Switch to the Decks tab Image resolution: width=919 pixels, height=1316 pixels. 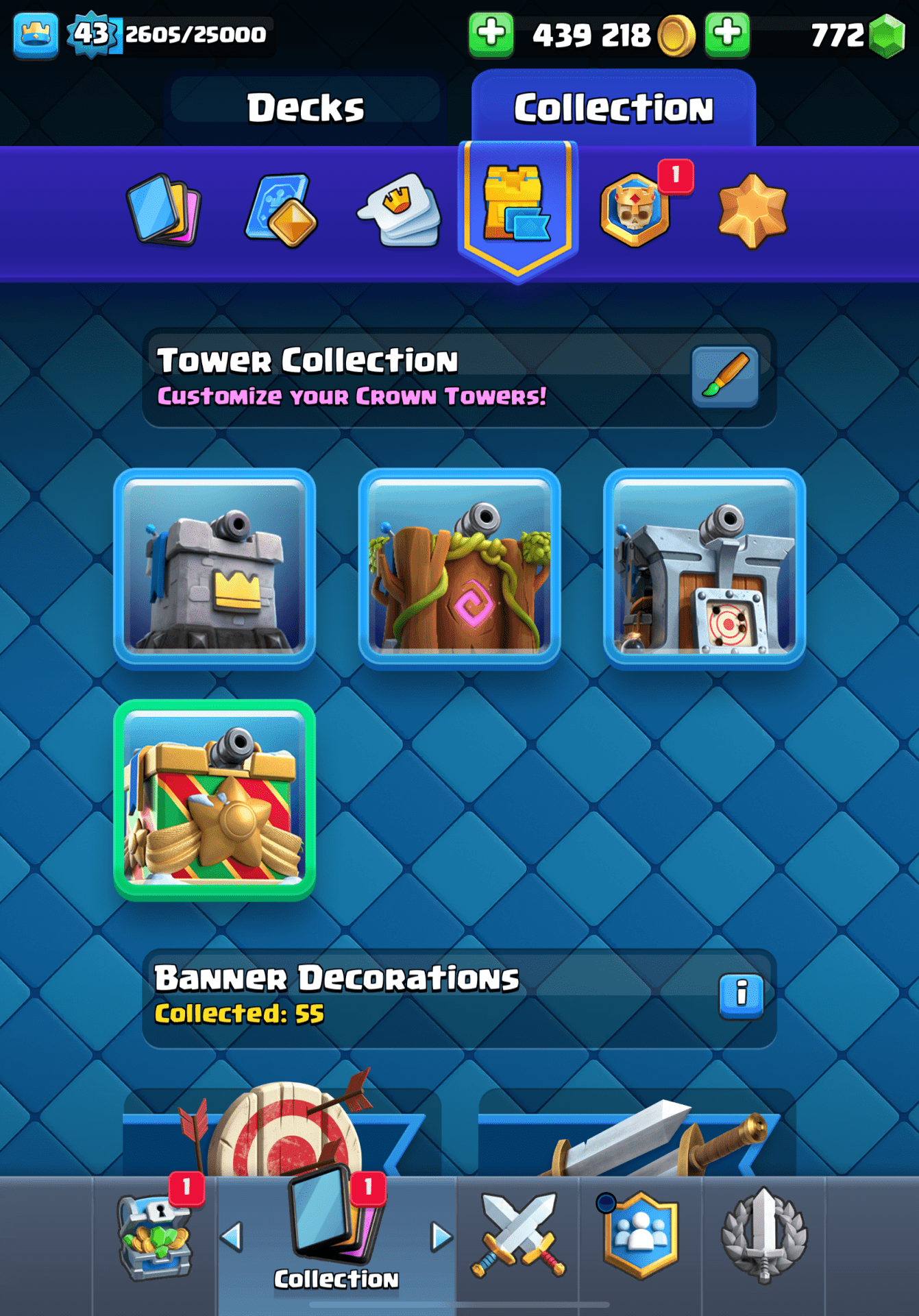(x=305, y=108)
